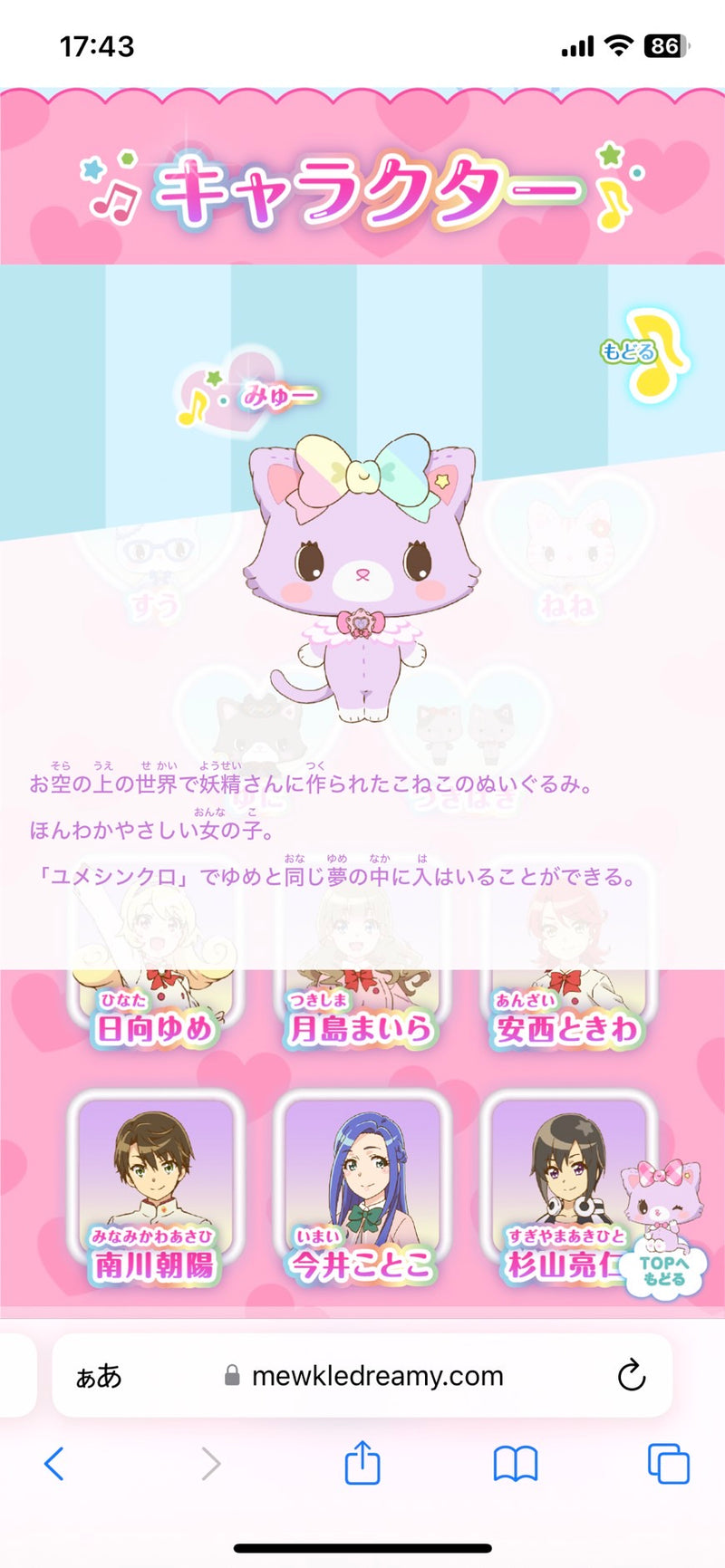Reload the current page
Viewport: 725px width, 1568px height.
point(631,1376)
